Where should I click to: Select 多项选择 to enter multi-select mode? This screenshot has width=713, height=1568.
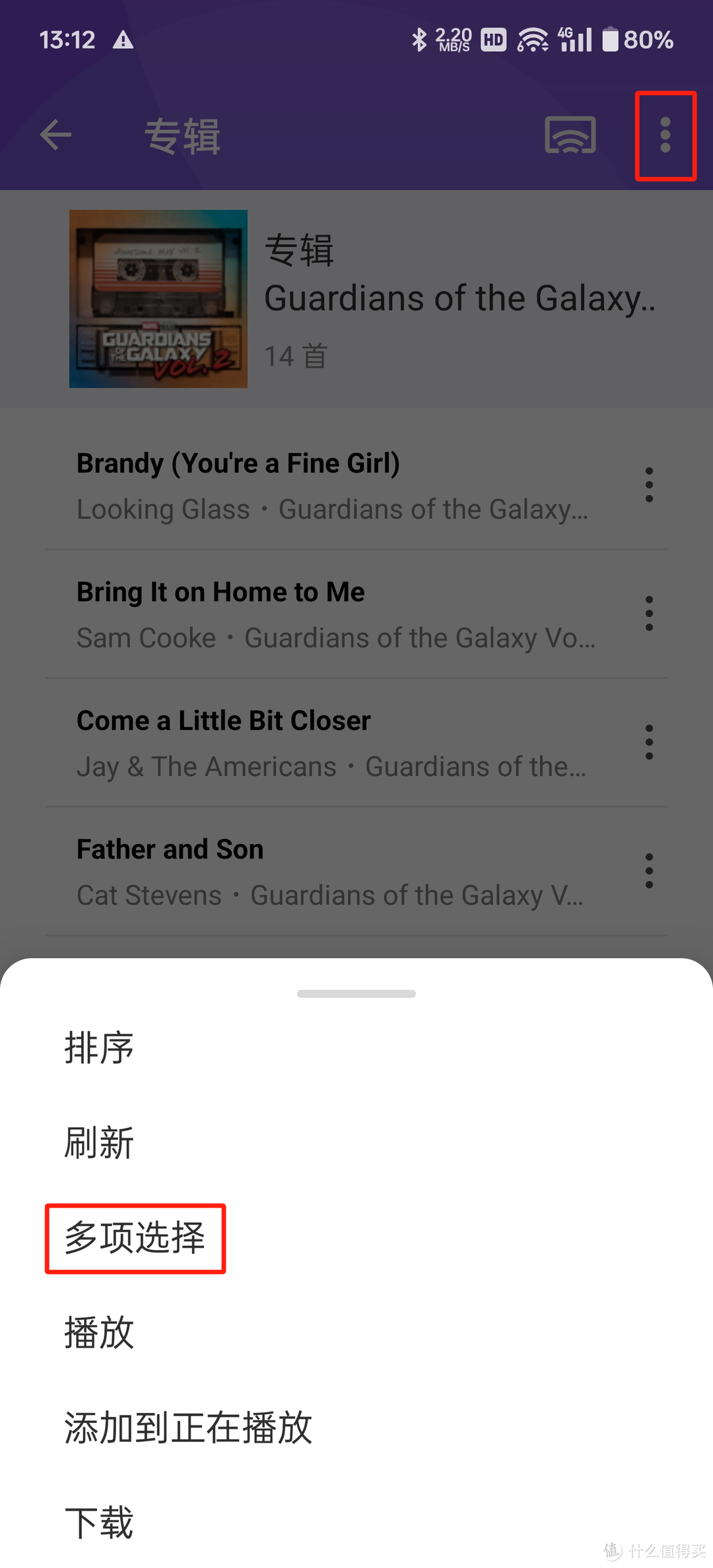(x=134, y=1237)
